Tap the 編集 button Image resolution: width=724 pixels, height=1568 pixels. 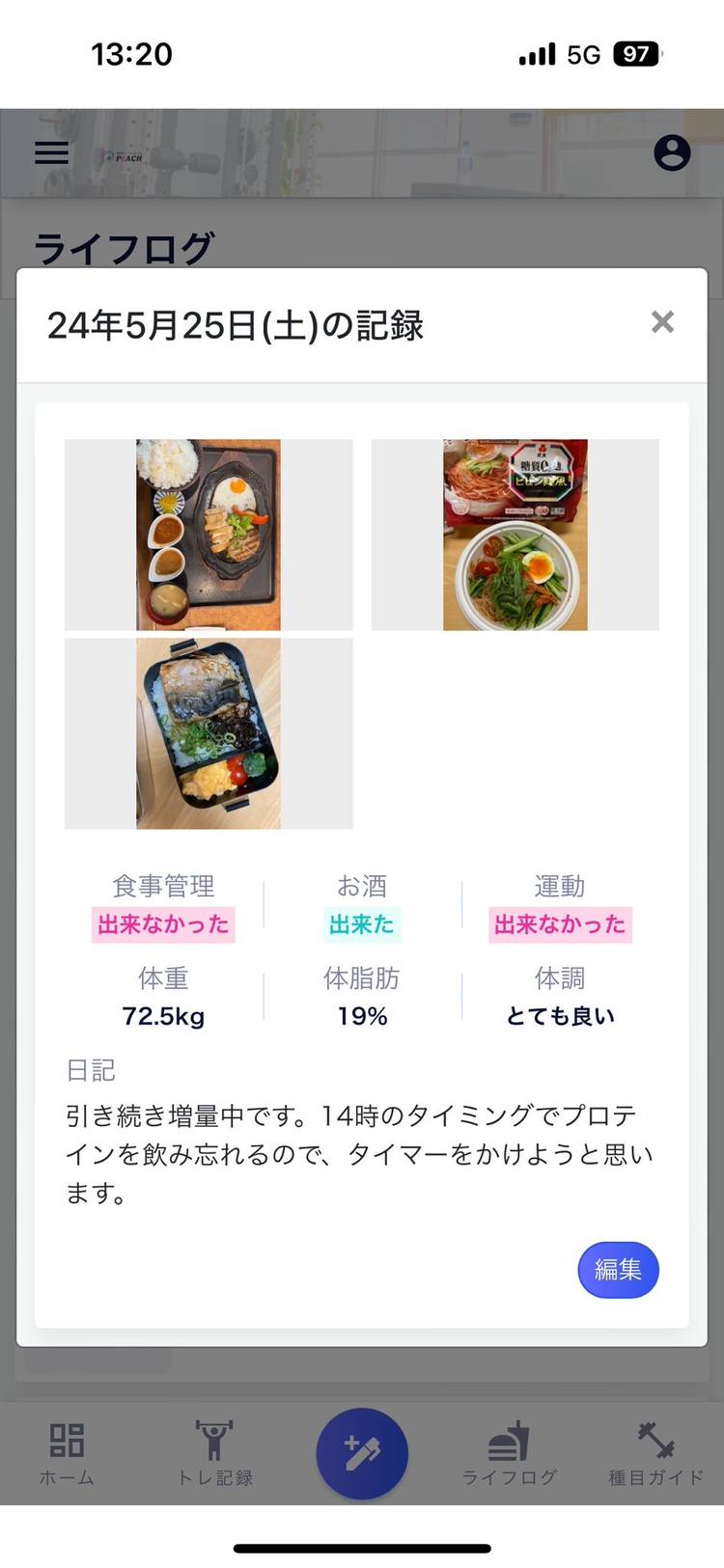pos(618,1269)
